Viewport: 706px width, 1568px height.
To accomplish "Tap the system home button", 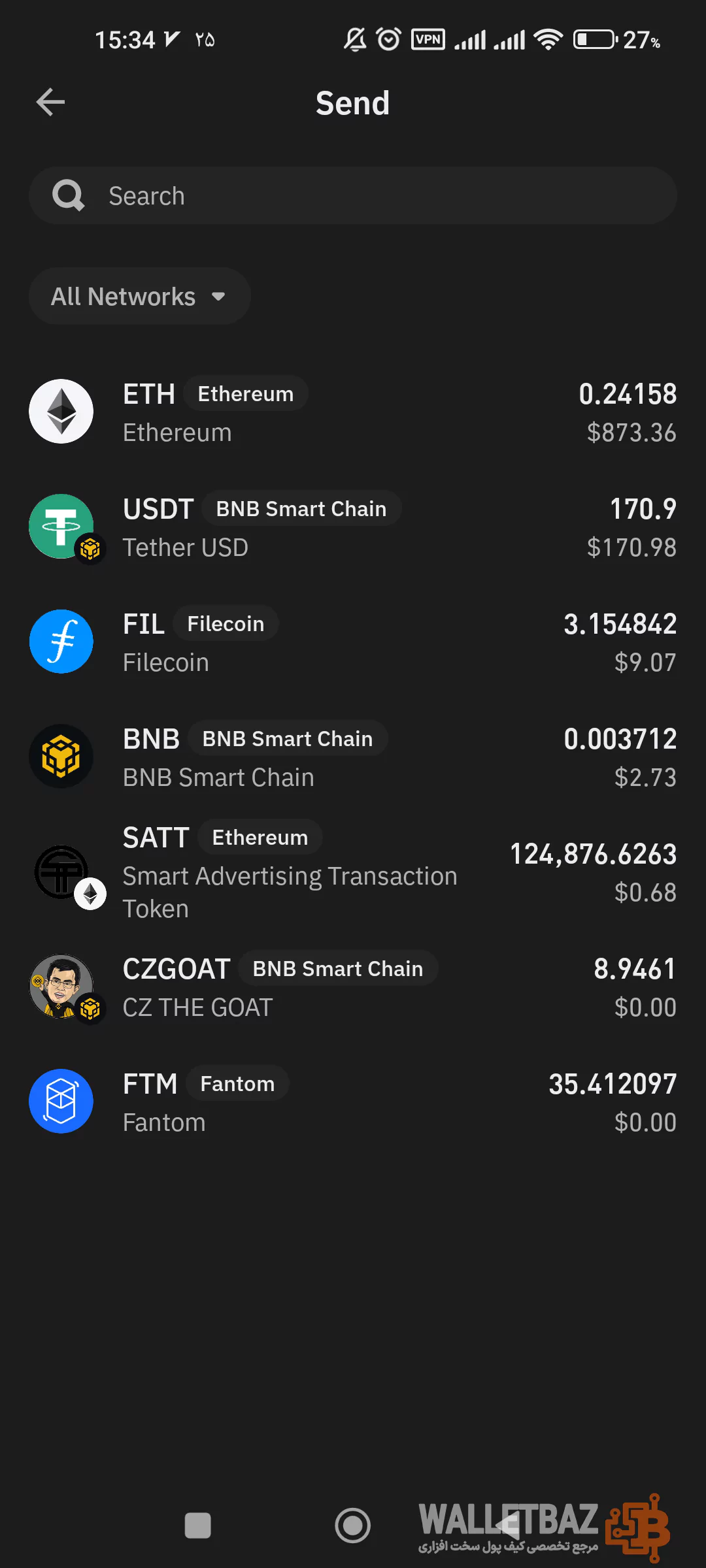I will coord(353,1526).
